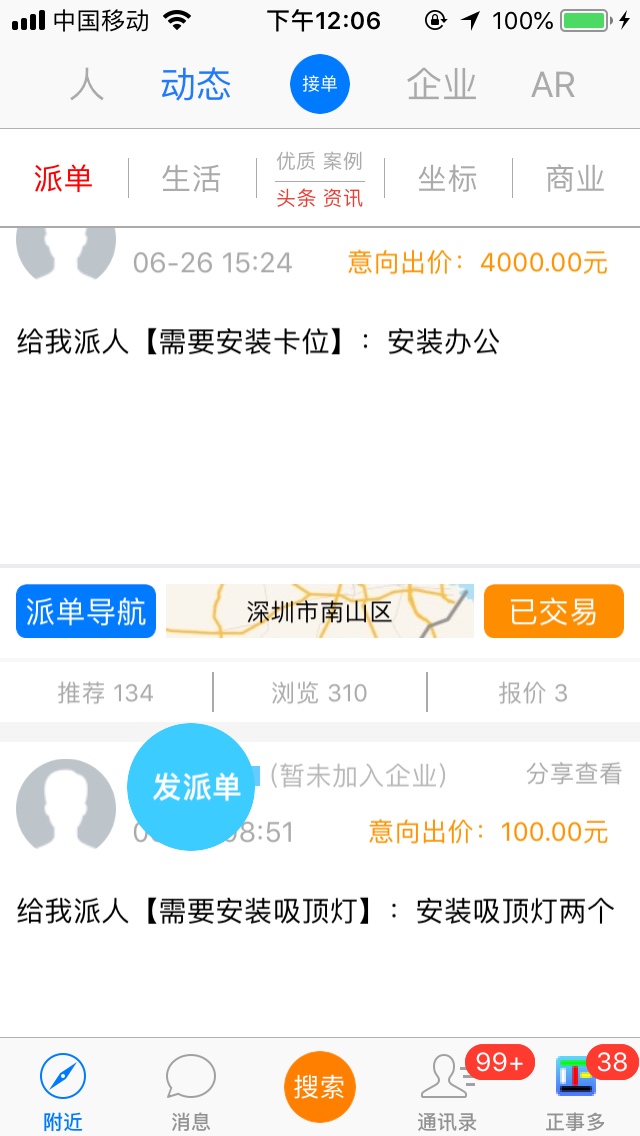Viewport: 640px width, 1136px height.
Task: Open the 消息 bottom tab
Action: coord(190,1092)
